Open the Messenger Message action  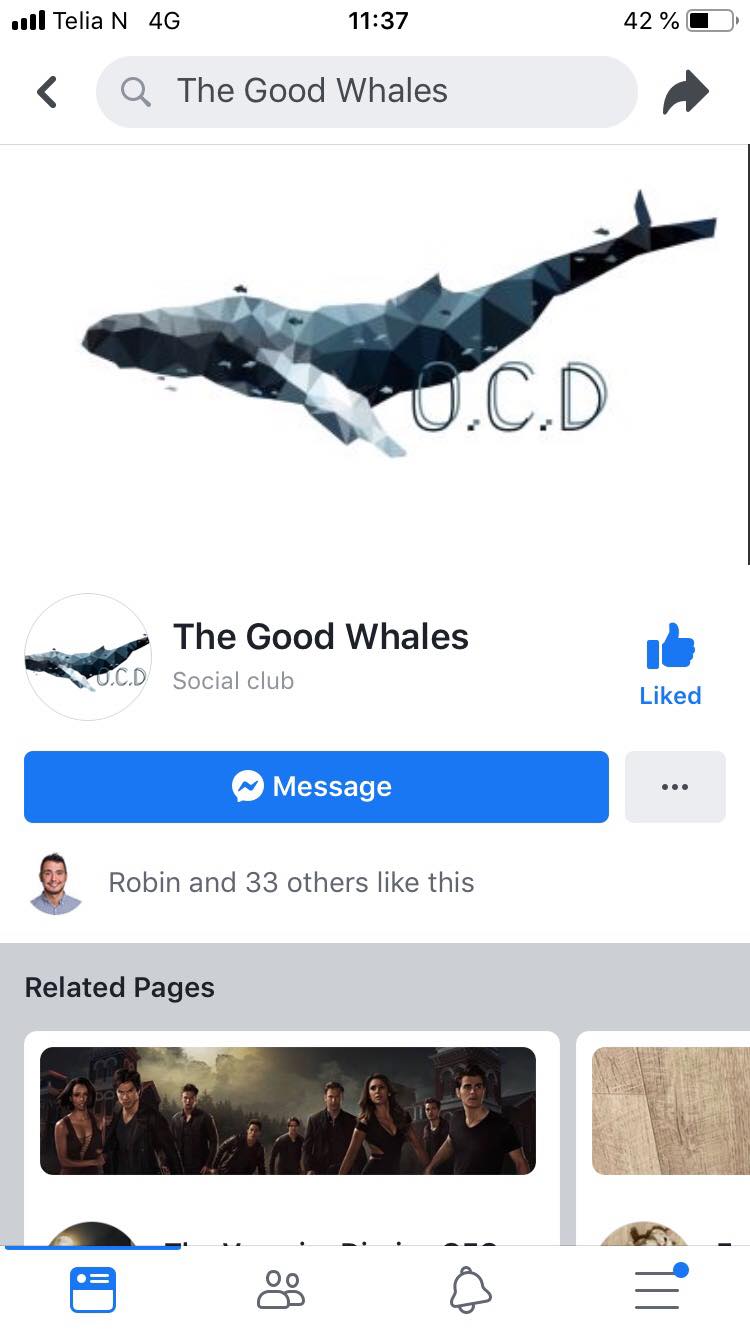pos(316,786)
